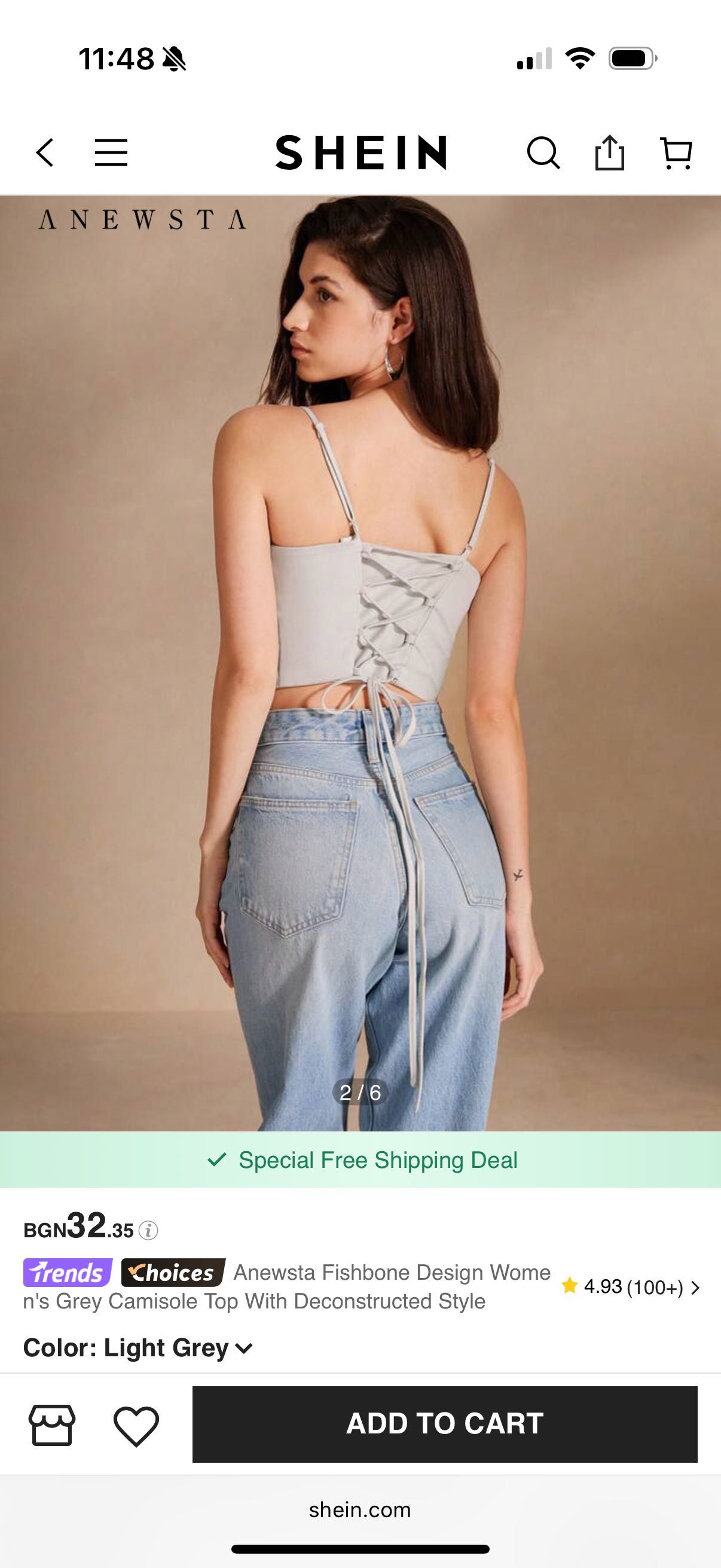This screenshot has height=1568, width=721.
Task: View the 4.93 rating reviews
Action: pyautogui.click(x=631, y=1287)
